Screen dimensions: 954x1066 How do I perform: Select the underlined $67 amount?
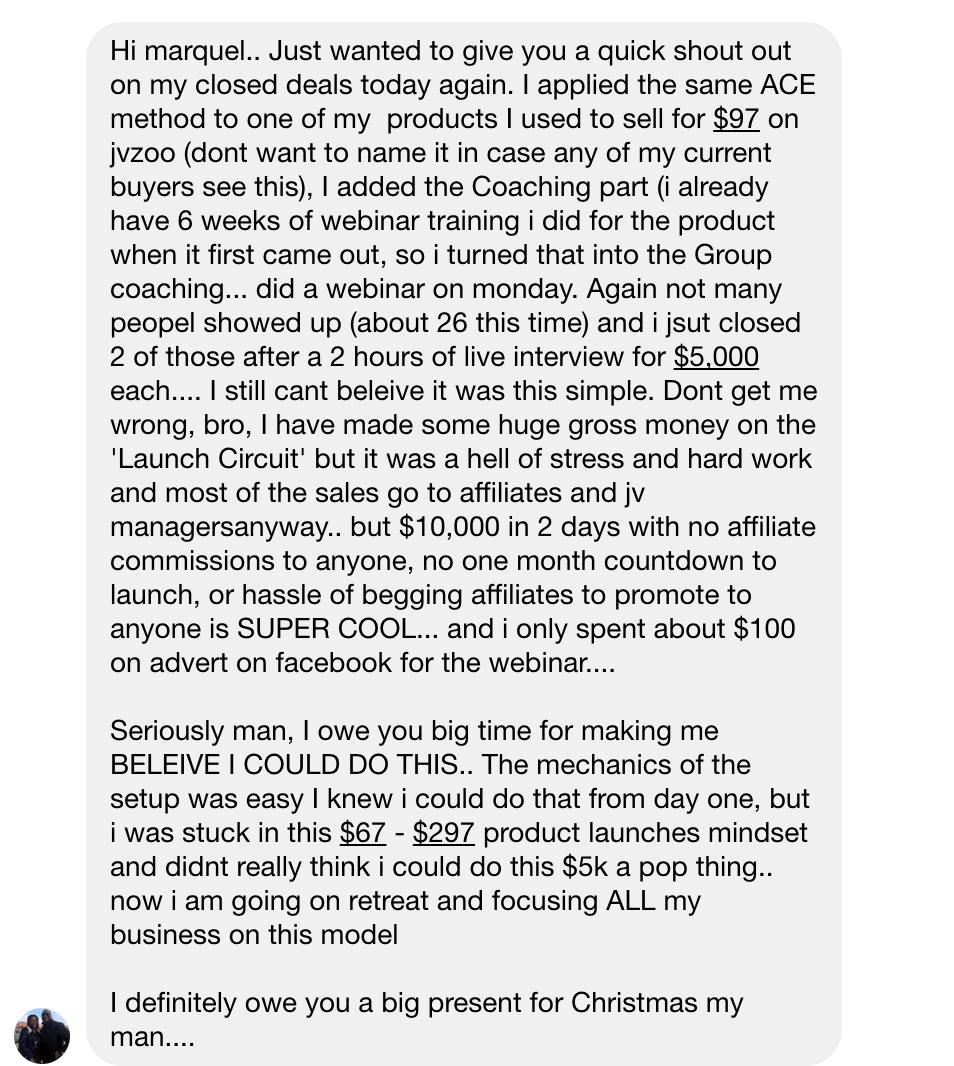click(362, 832)
